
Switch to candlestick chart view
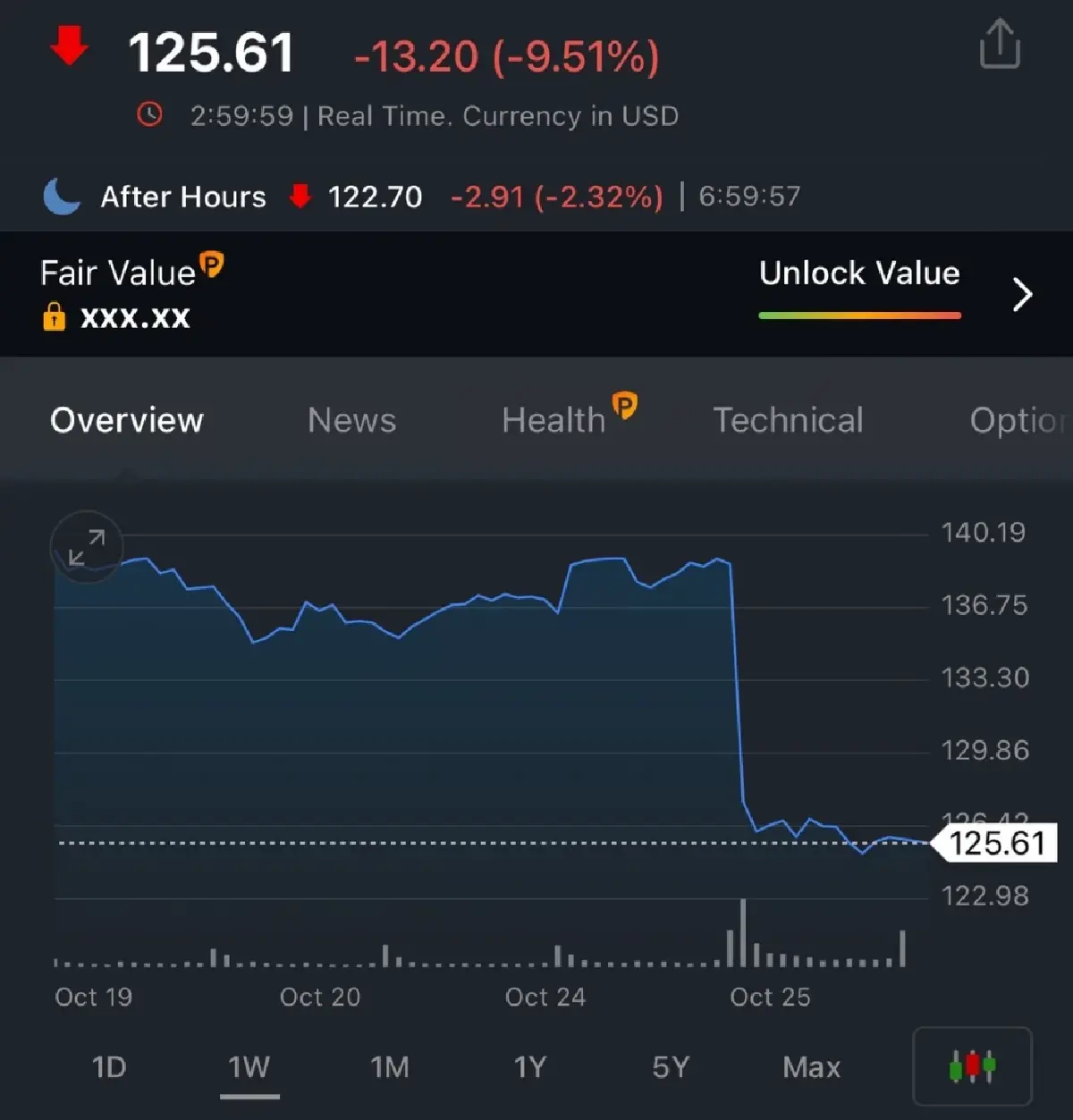tap(972, 1065)
